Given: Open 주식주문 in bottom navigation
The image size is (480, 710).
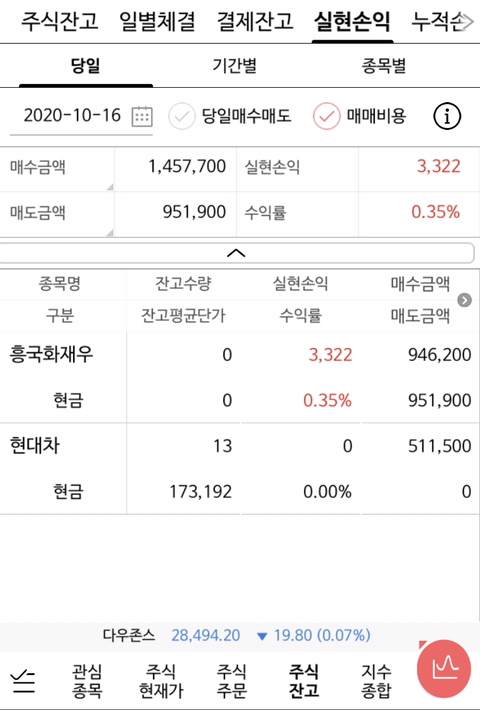Looking at the screenshot, I should pyautogui.click(x=231, y=681).
